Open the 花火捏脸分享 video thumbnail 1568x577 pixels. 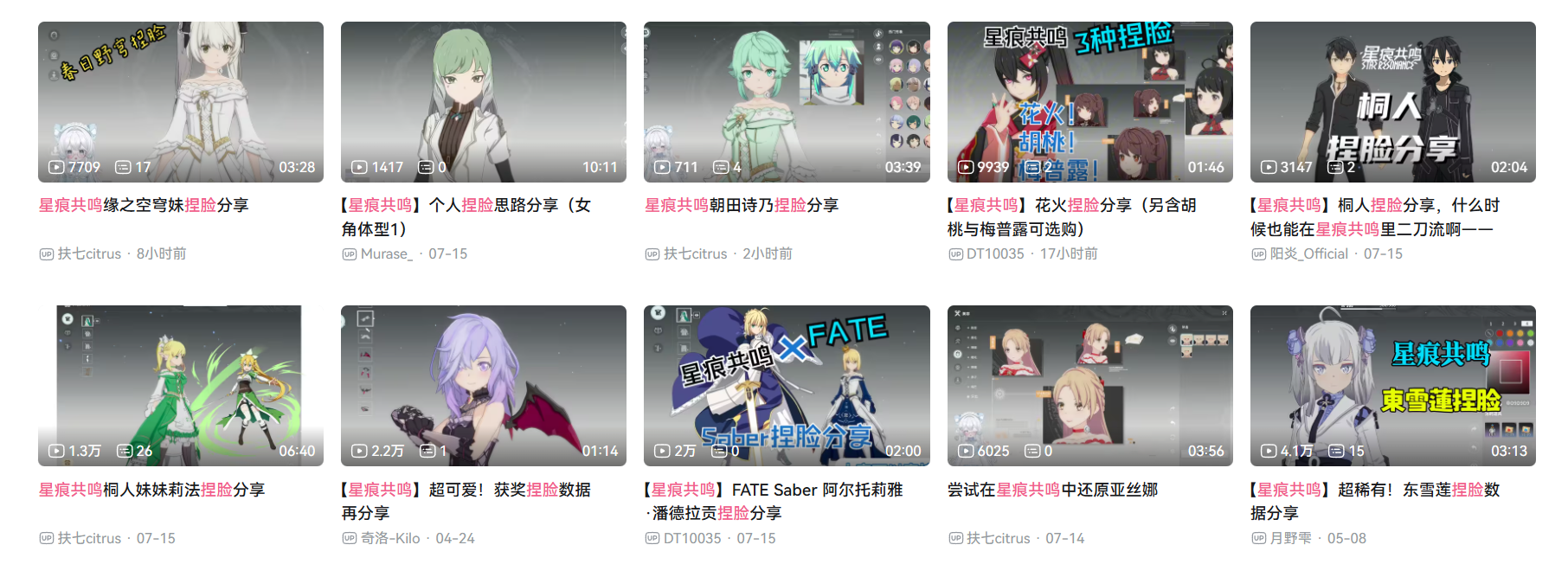click(1089, 102)
